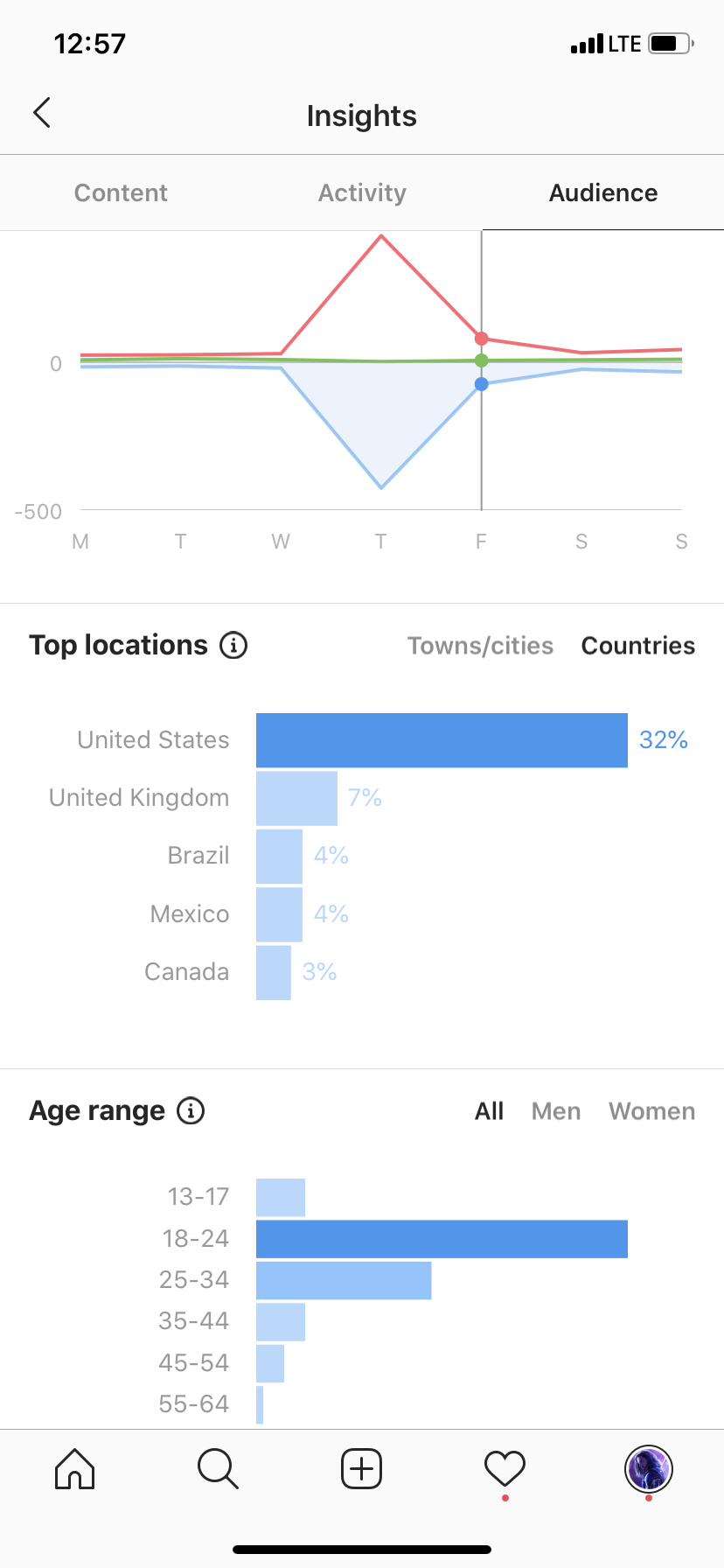
Task: Open the search and explore tab
Action: click(x=218, y=1468)
